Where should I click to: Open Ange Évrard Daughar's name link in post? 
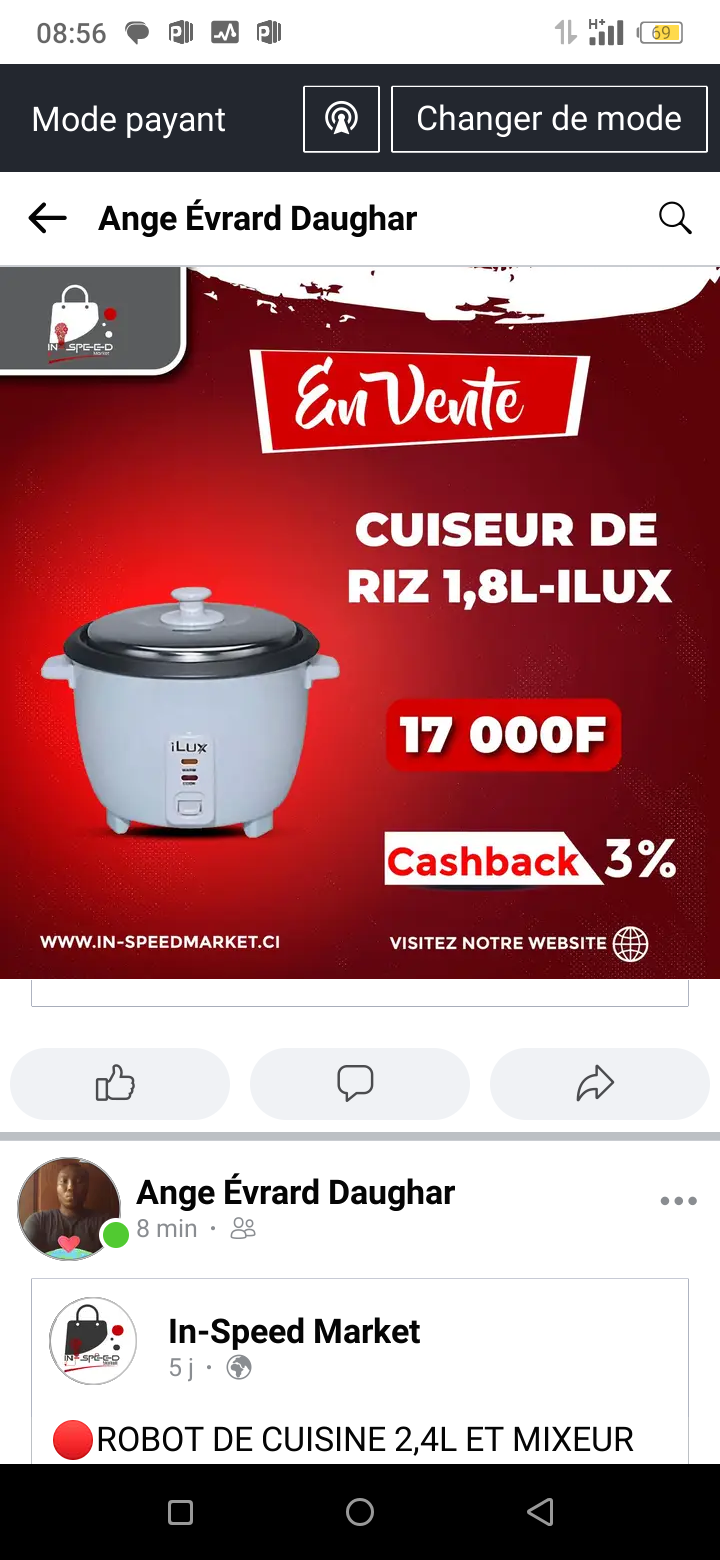(295, 1192)
